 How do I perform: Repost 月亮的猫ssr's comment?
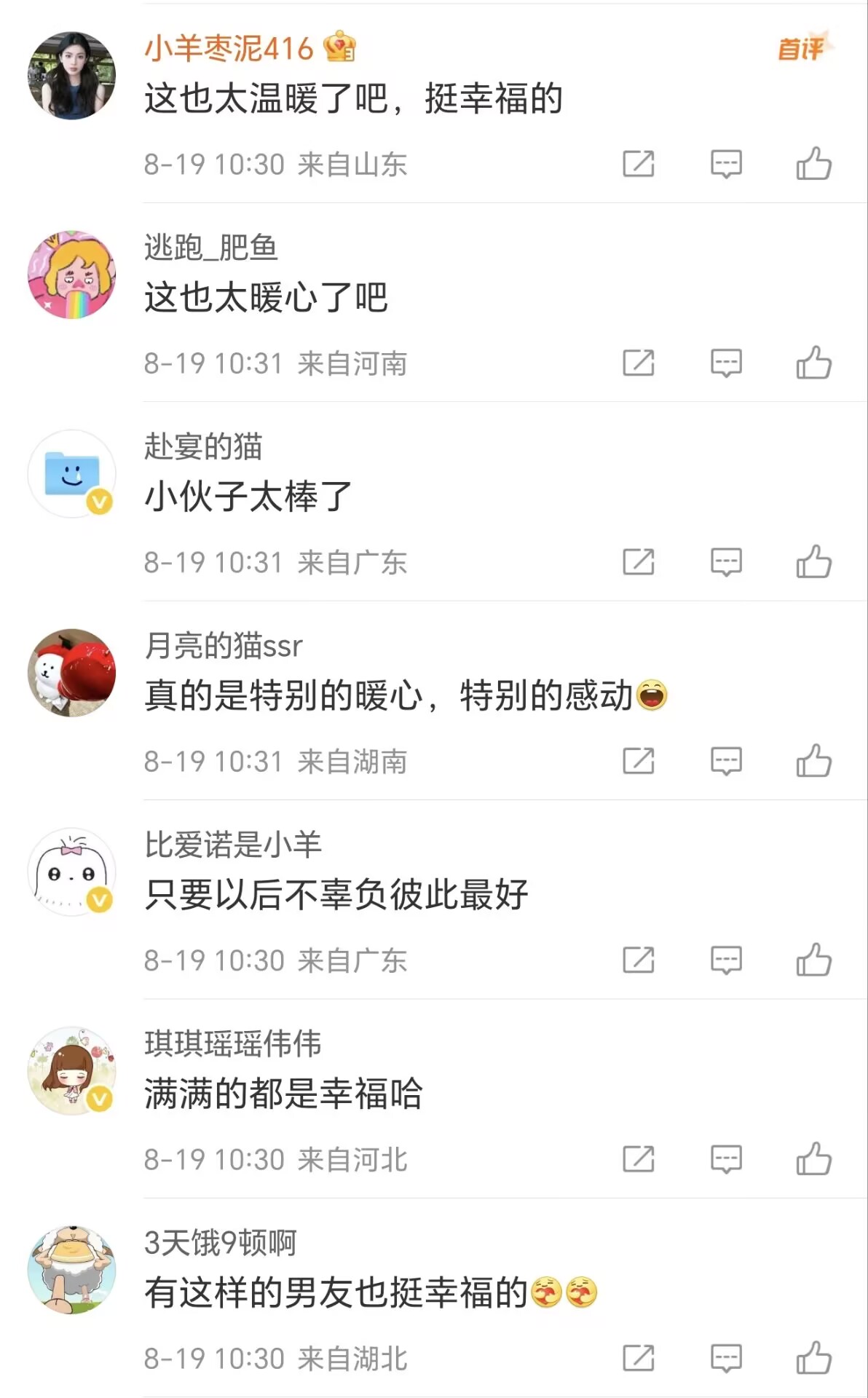639,761
